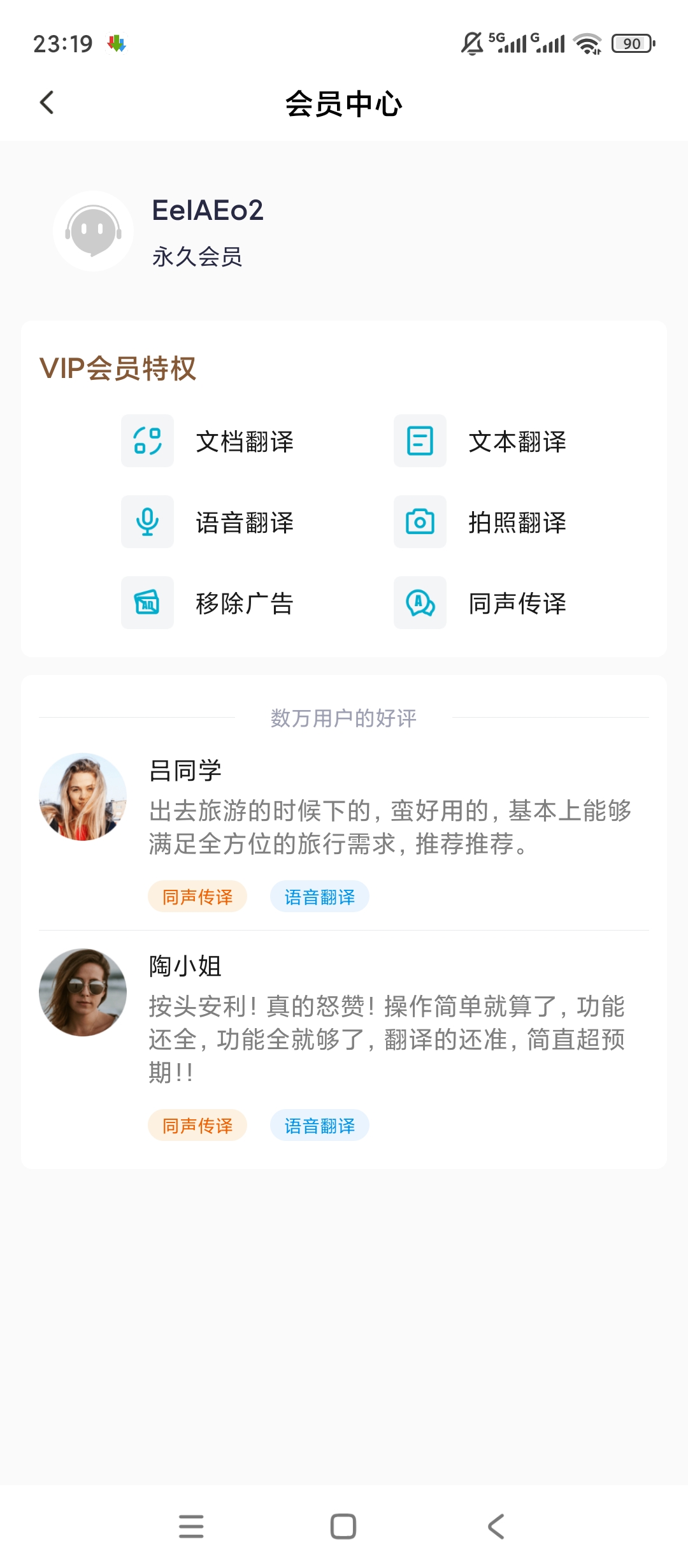Select the 语音翻译 privilege
Screen dimensions: 688x1568
pos(208,522)
